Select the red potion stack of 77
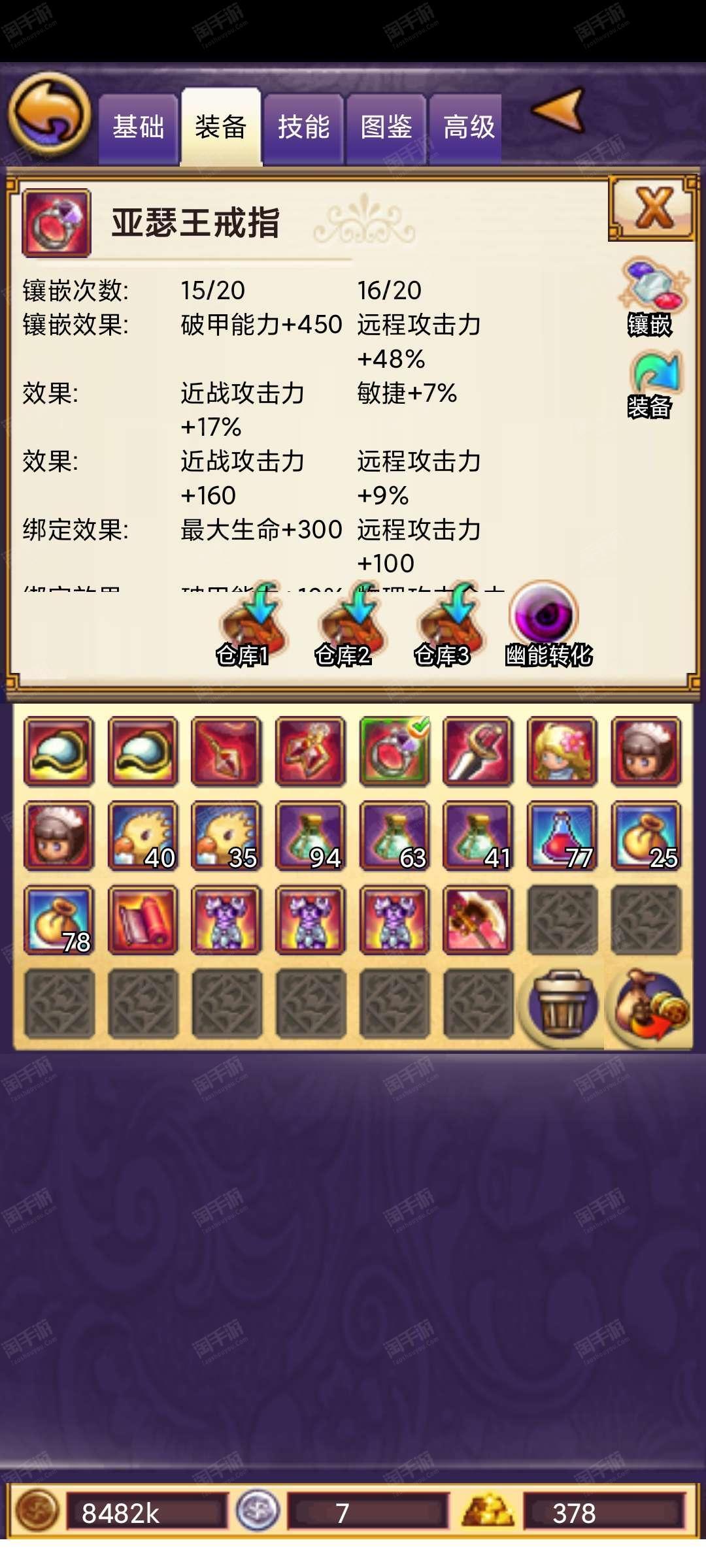Viewport: 706px width, 1568px height. (562, 836)
